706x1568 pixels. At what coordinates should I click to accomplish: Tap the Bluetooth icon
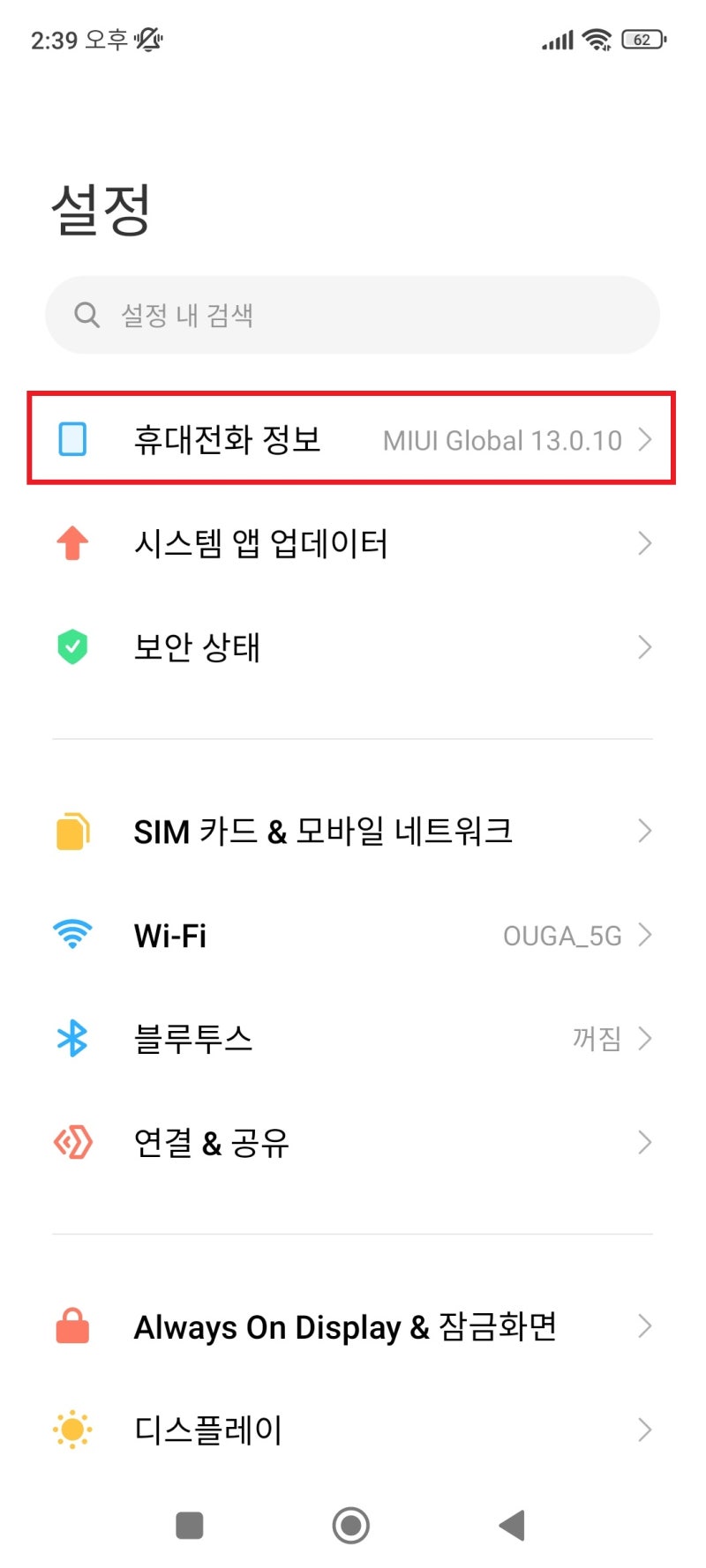(x=73, y=1038)
